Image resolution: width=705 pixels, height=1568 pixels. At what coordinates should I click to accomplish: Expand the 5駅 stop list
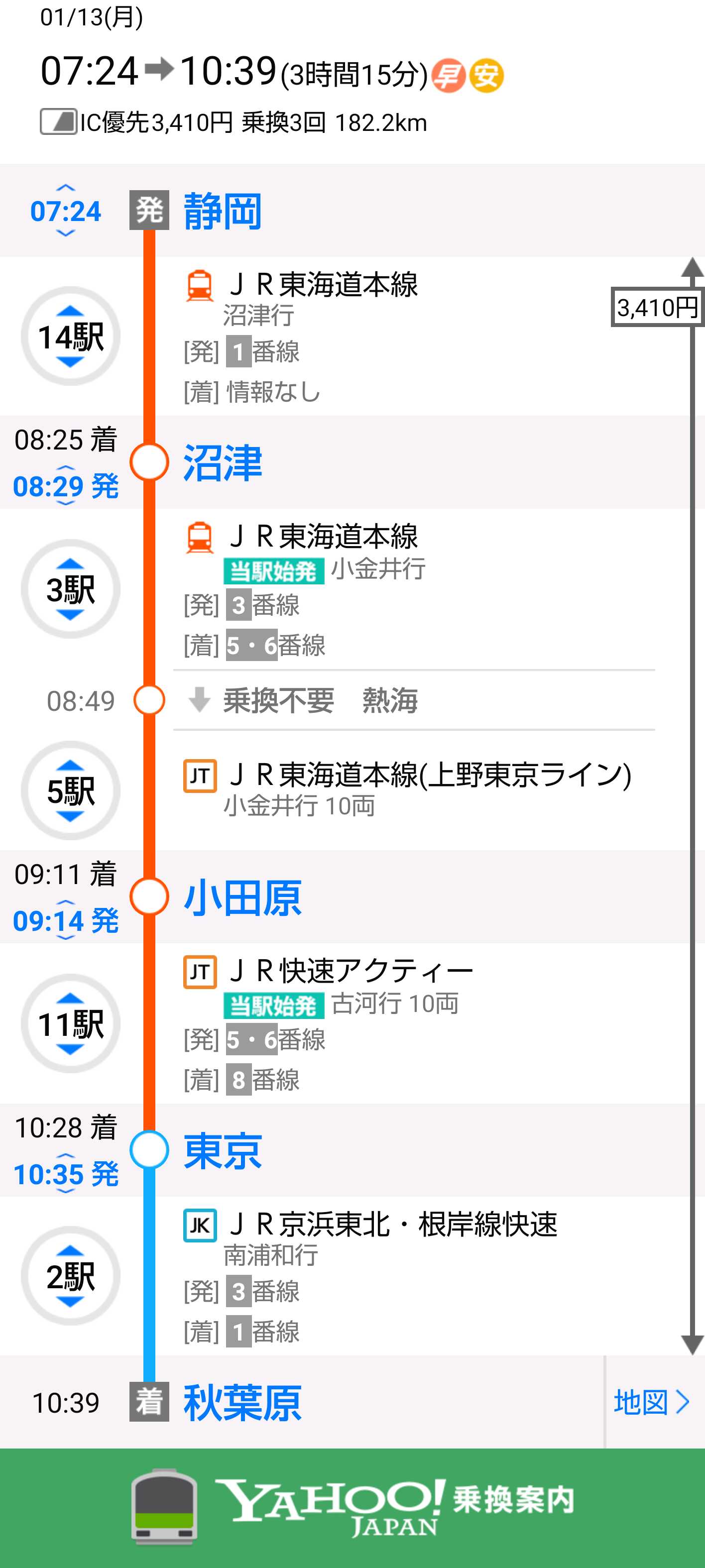[71, 790]
